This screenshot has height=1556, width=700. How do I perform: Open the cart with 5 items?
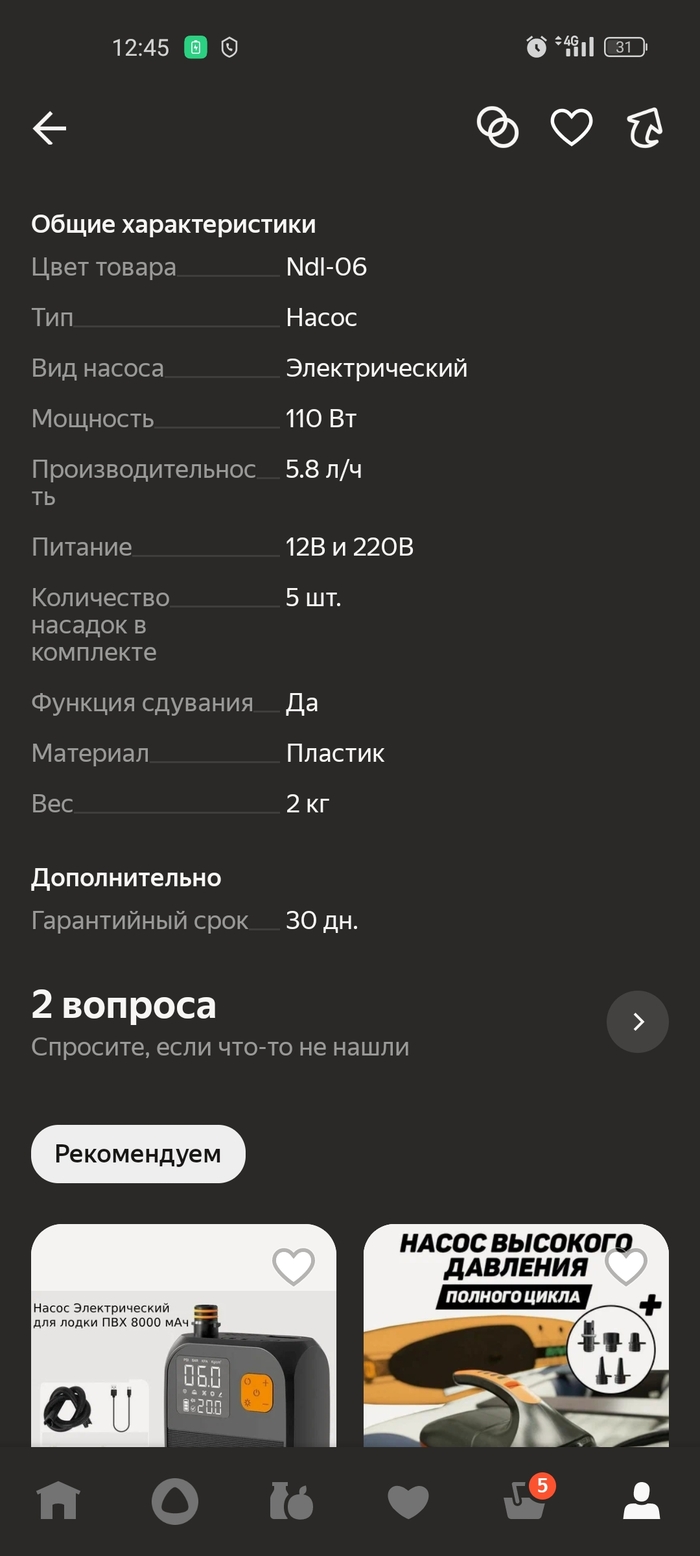[525, 1501]
